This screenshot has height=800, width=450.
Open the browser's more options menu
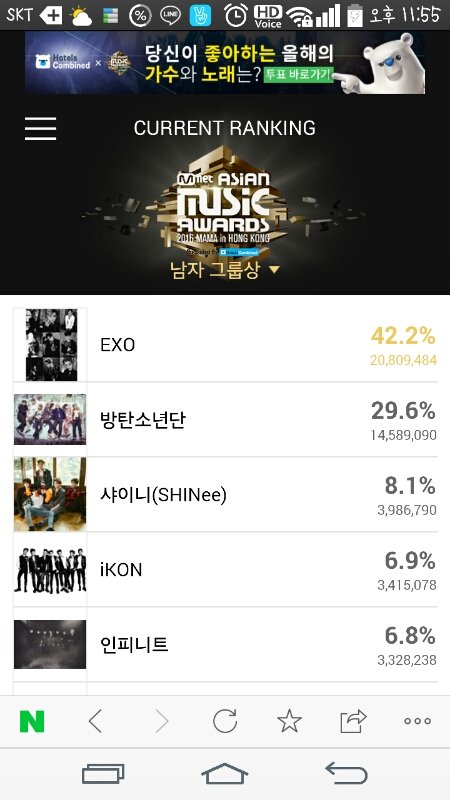coord(417,721)
